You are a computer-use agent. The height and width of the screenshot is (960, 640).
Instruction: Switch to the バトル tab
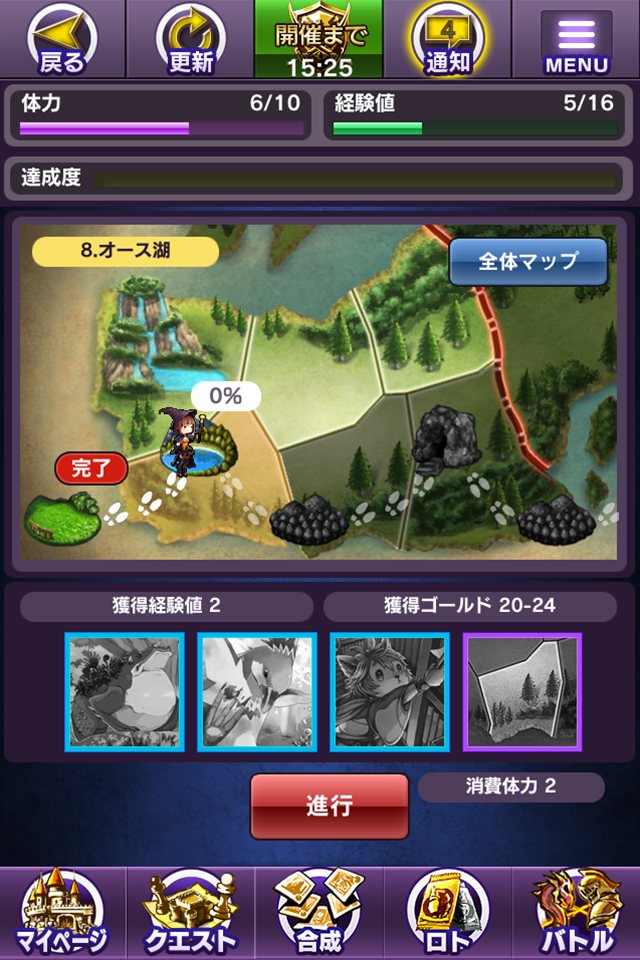click(577, 913)
